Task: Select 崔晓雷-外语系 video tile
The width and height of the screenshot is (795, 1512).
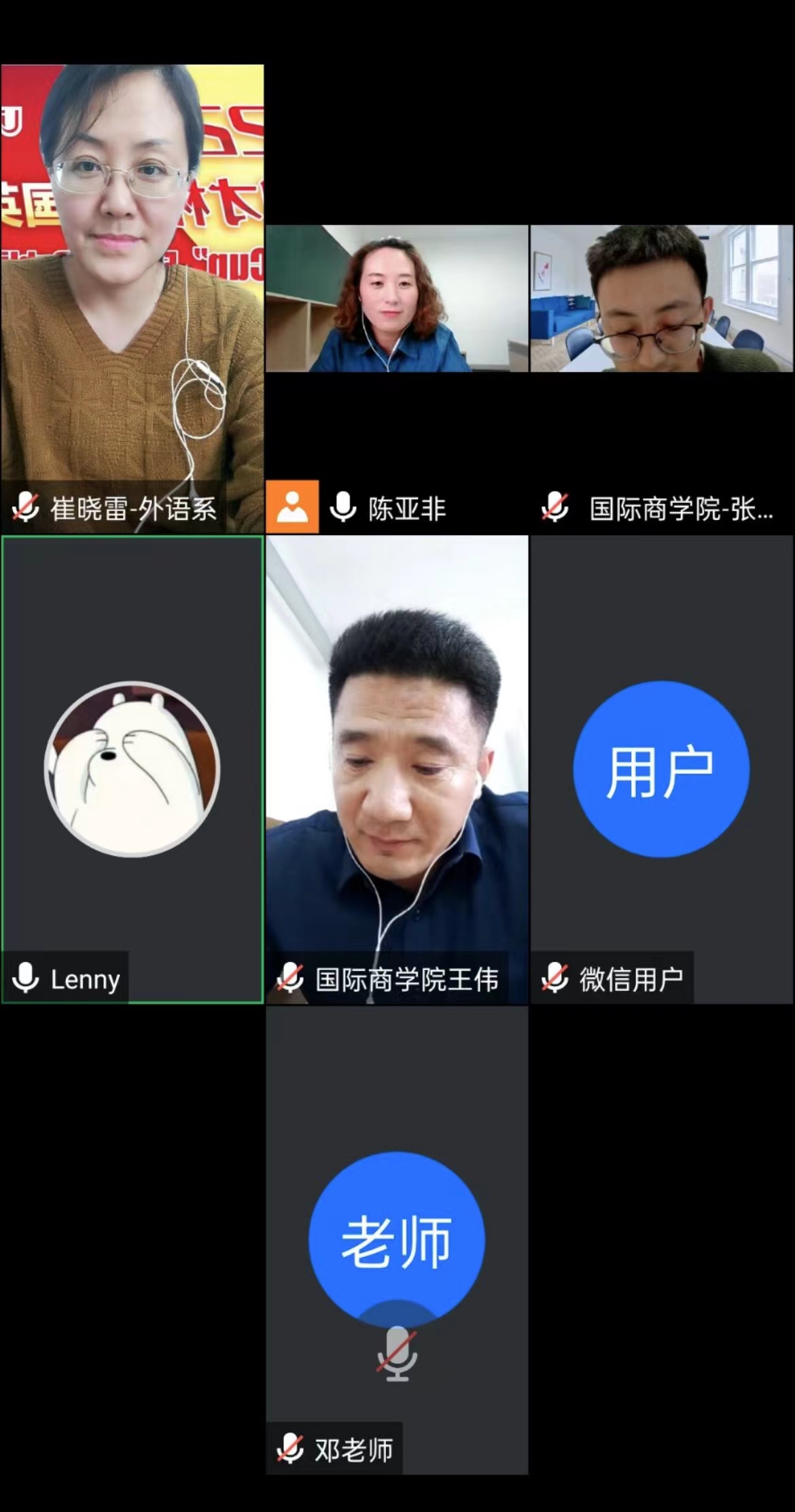Action: [x=132, y=299]
